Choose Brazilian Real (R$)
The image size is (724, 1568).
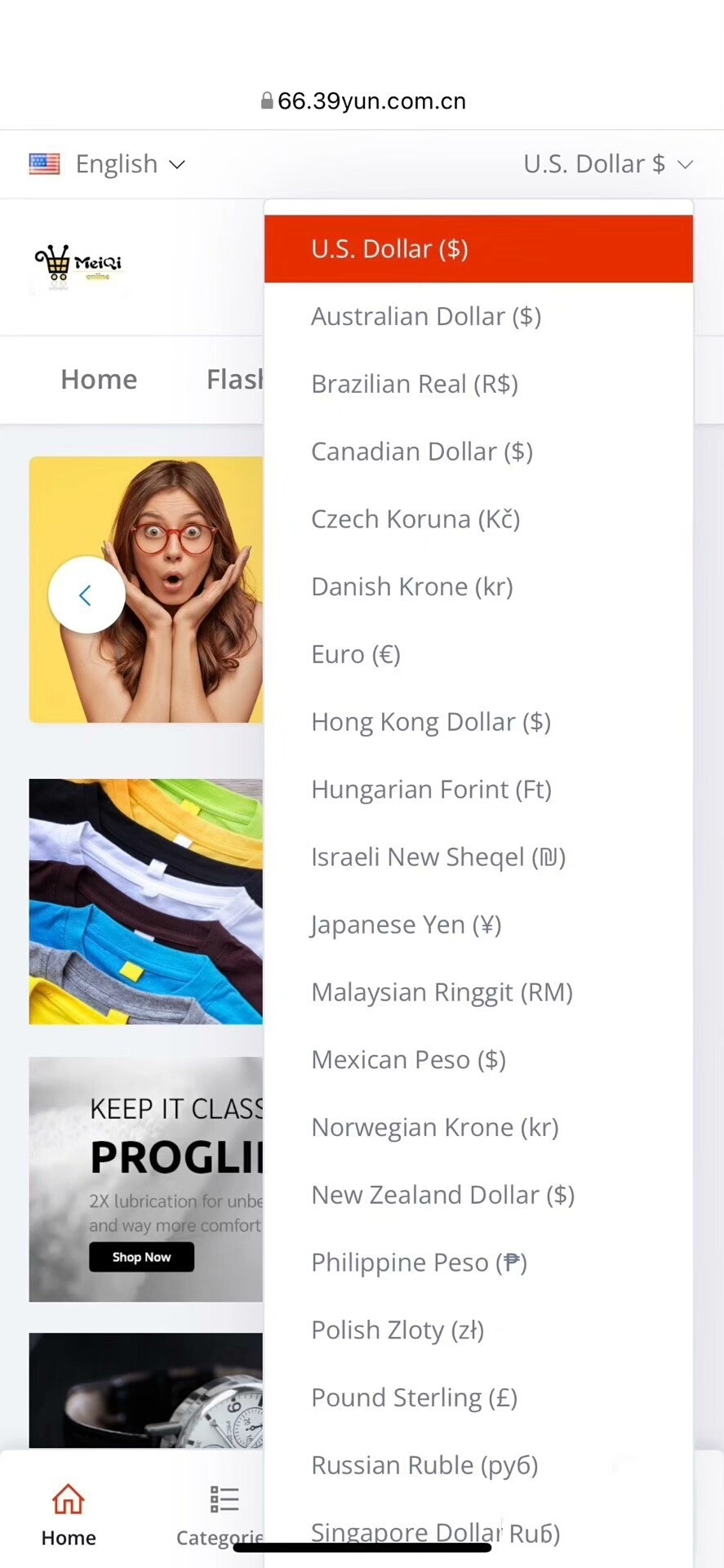click(415, 385)
